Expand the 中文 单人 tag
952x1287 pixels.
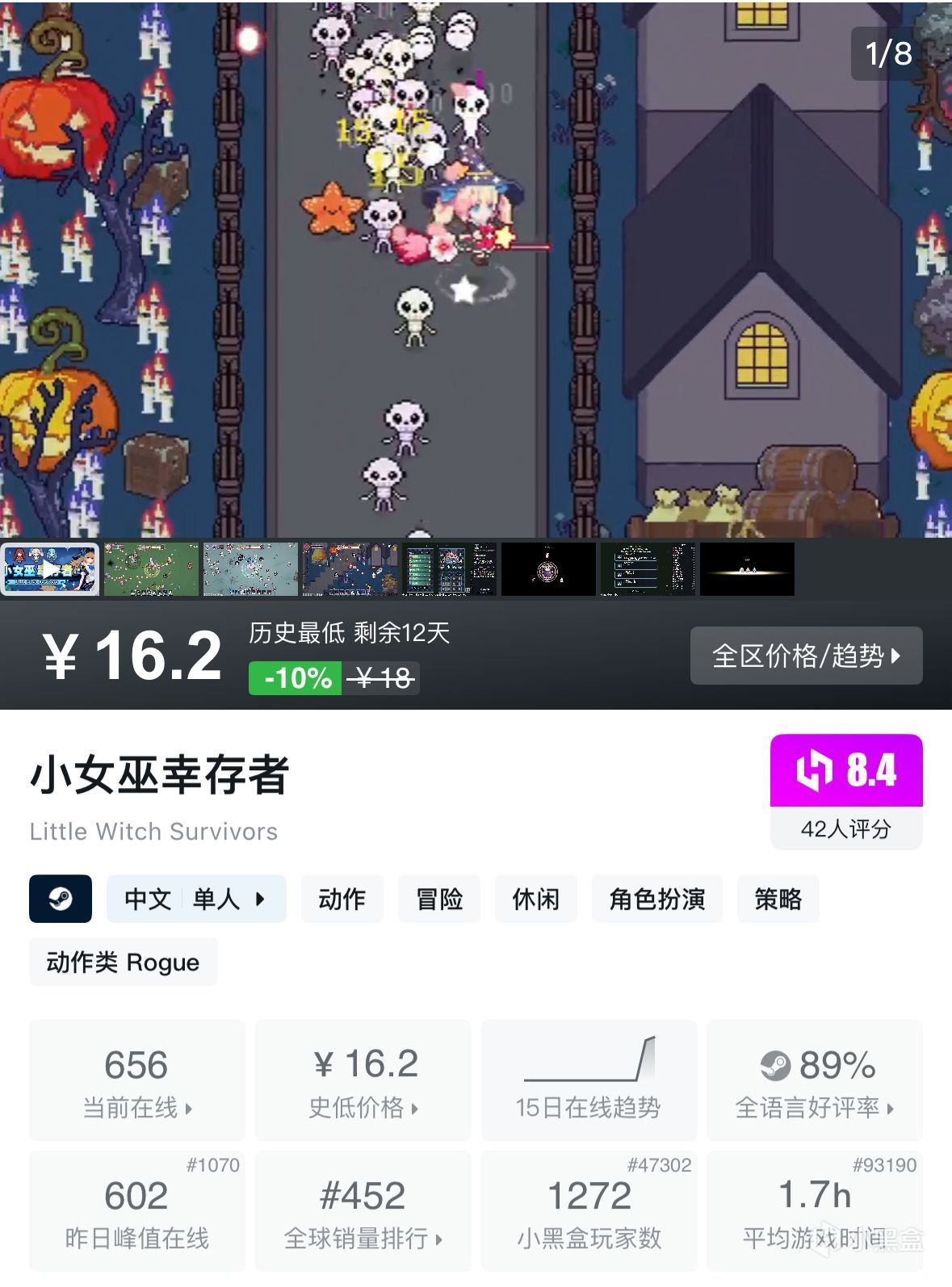tap(196, 899)
